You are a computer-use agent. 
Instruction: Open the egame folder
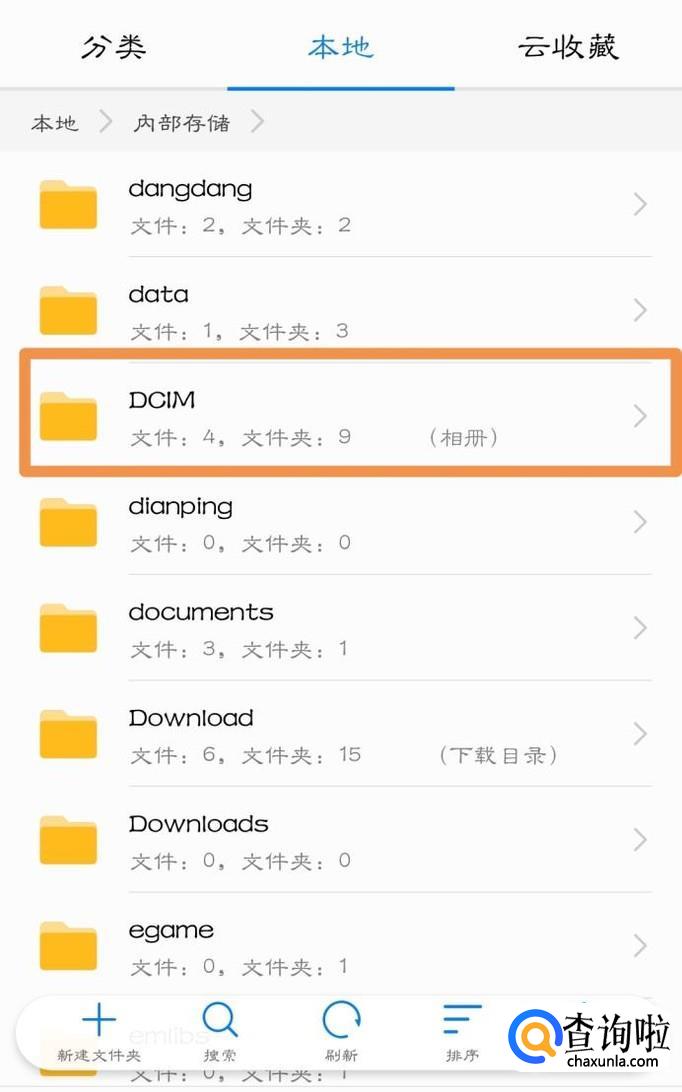pyautogui.click(x=340, y=946)
